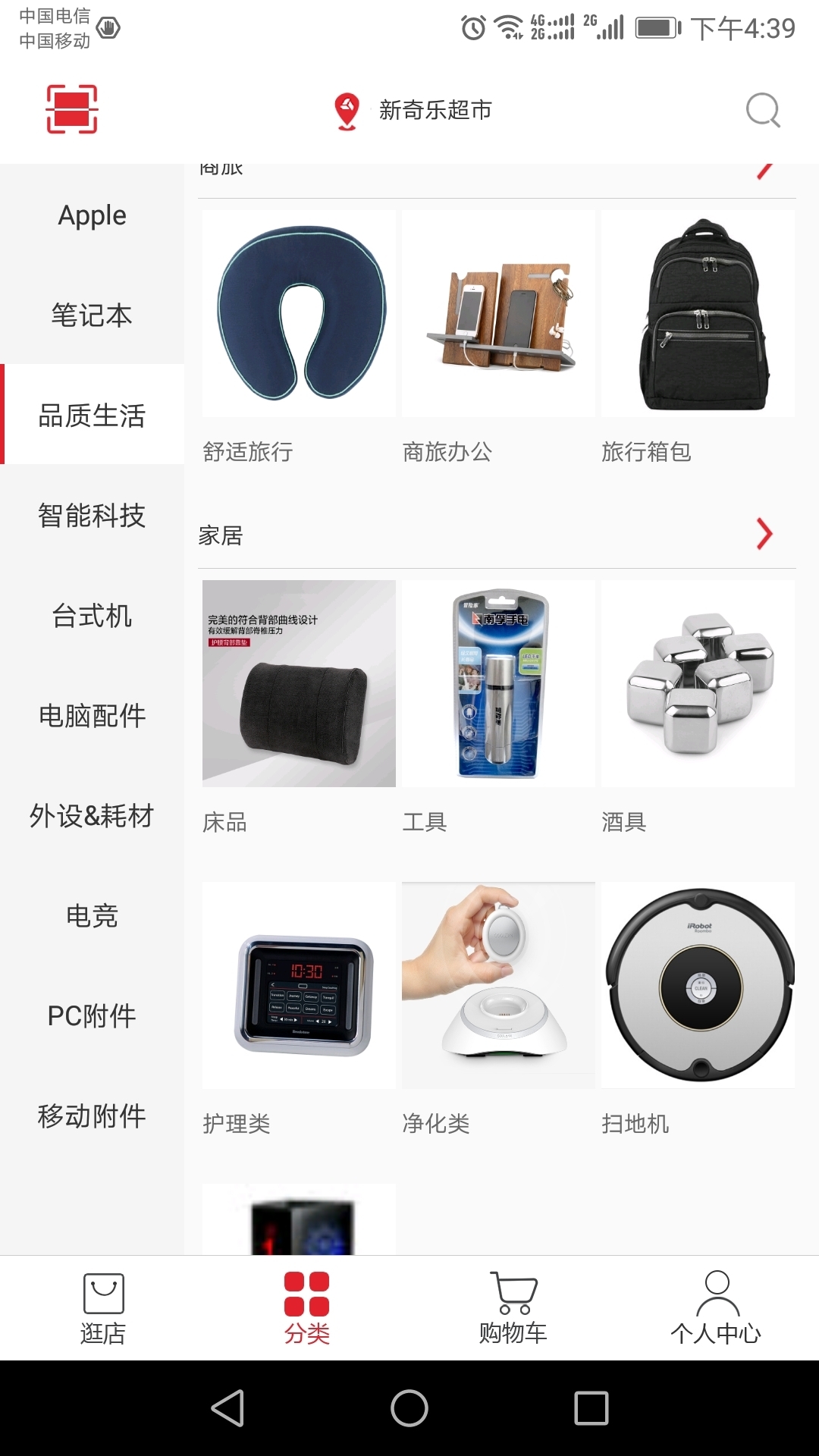The image size is (819, 1456).
Task: Open the 净化类 tile
Action: coord(498,1009)
